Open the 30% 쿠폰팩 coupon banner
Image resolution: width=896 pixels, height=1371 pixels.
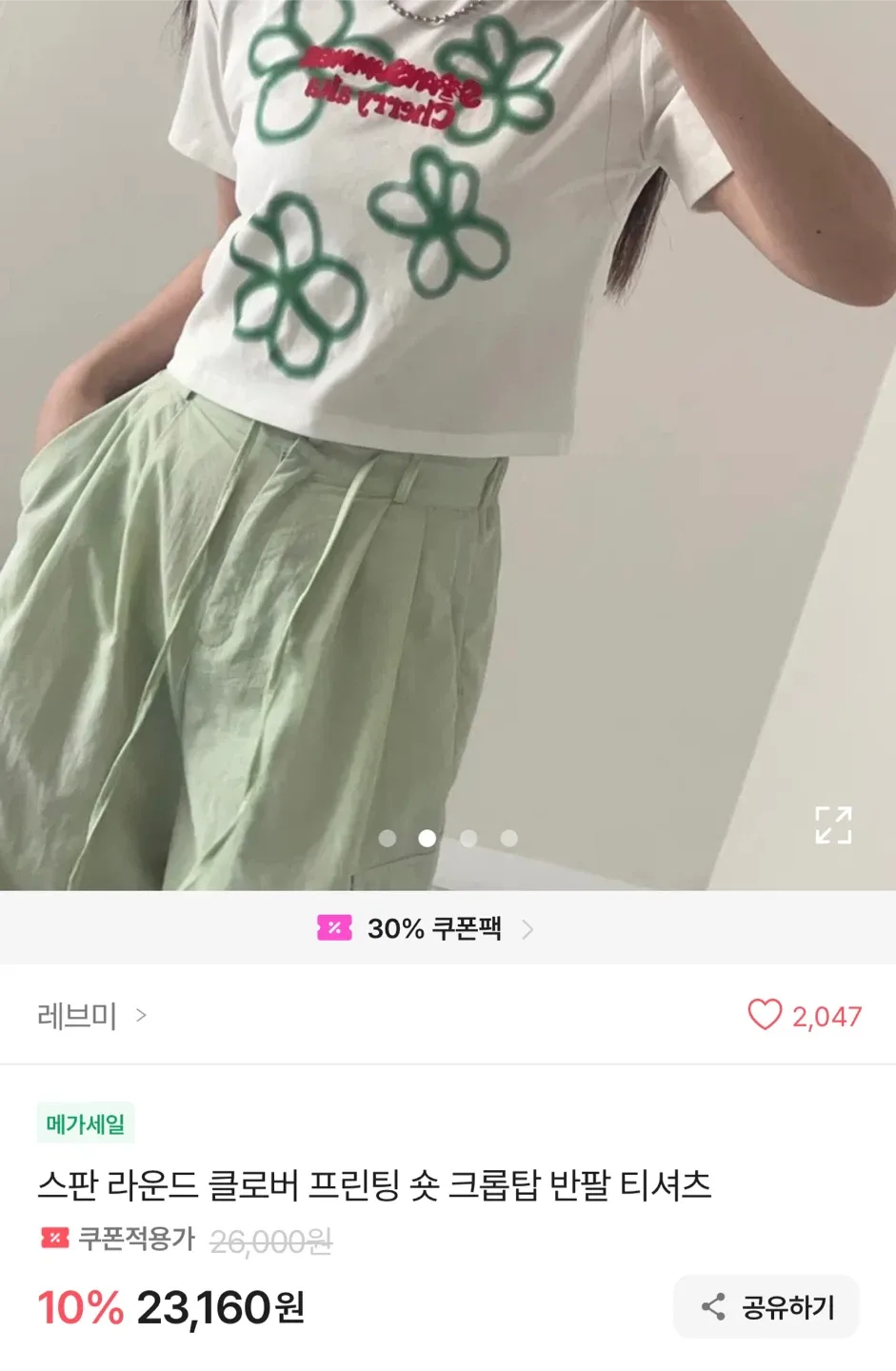click(426, 928)
